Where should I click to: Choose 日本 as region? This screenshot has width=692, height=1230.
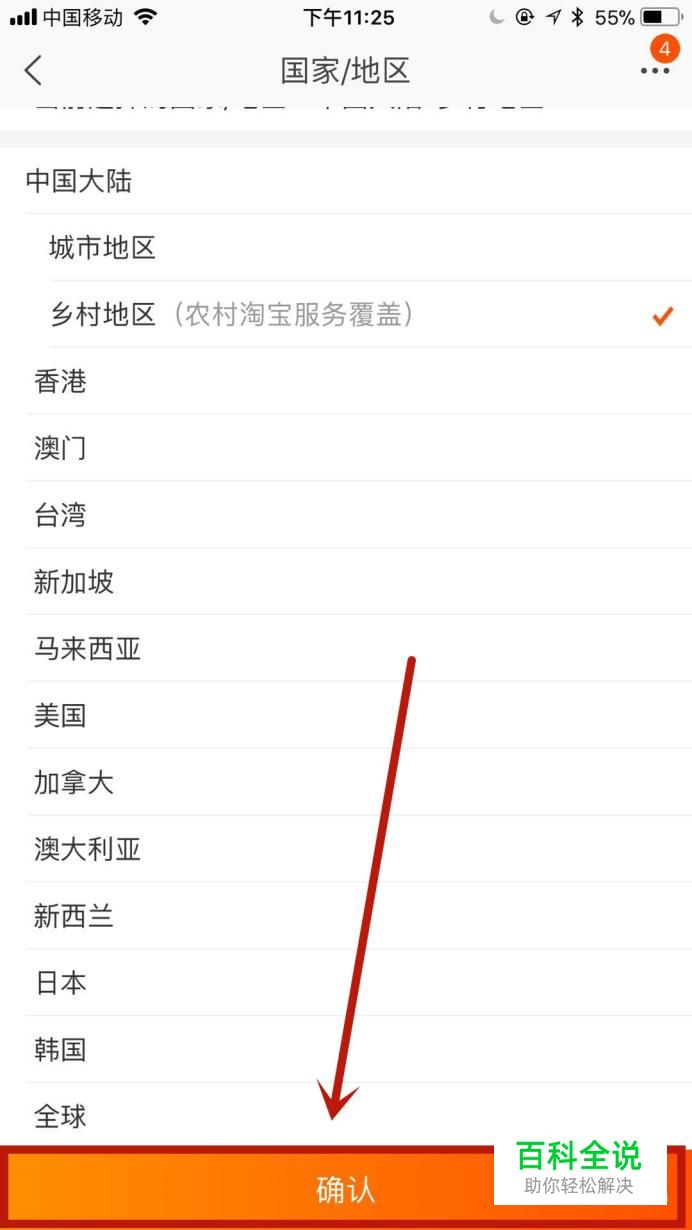click(359, 984)
